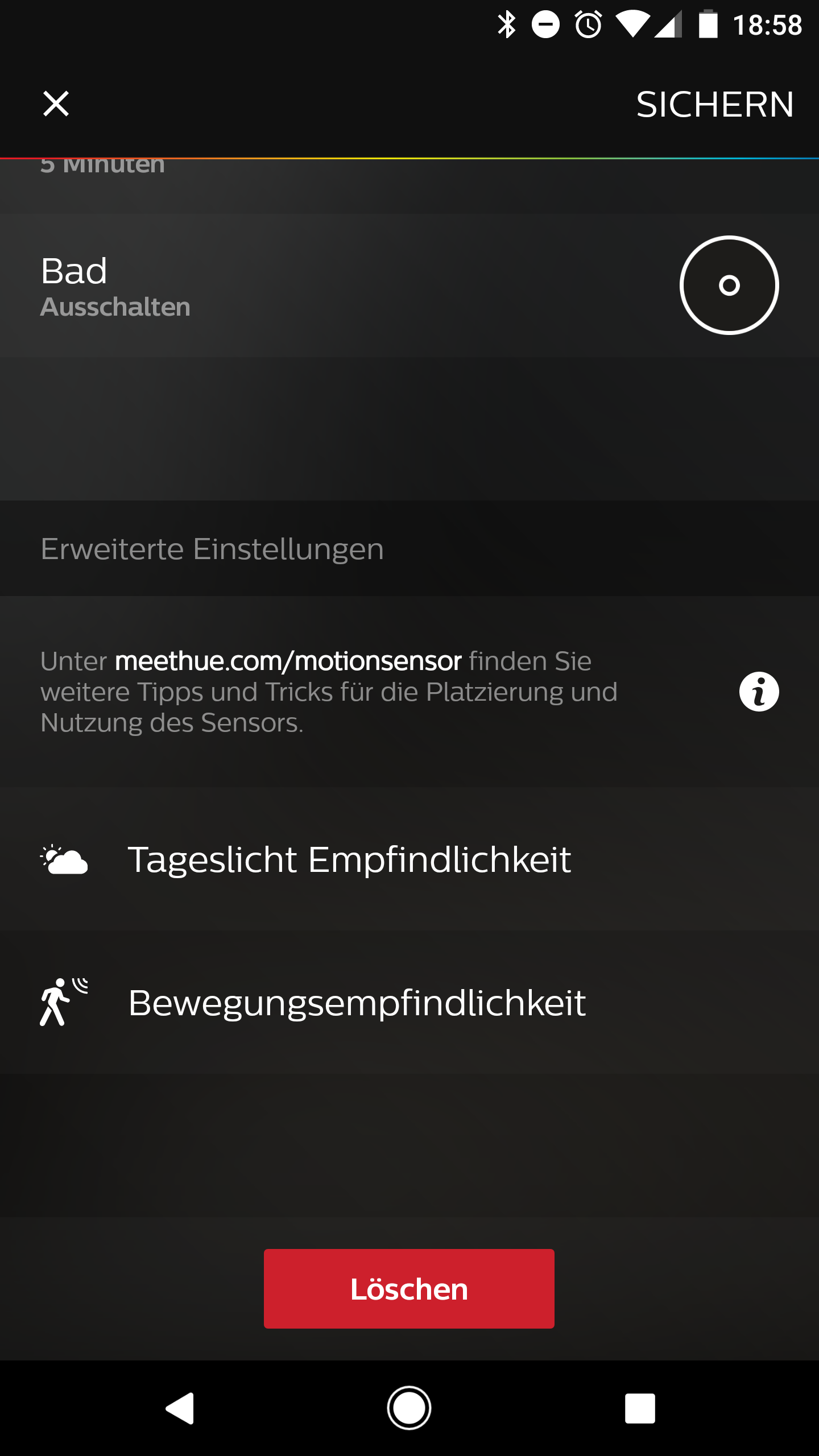Go back with the system back button
The height and width of the screenshot is (1456, 819).
(180, 1408)
